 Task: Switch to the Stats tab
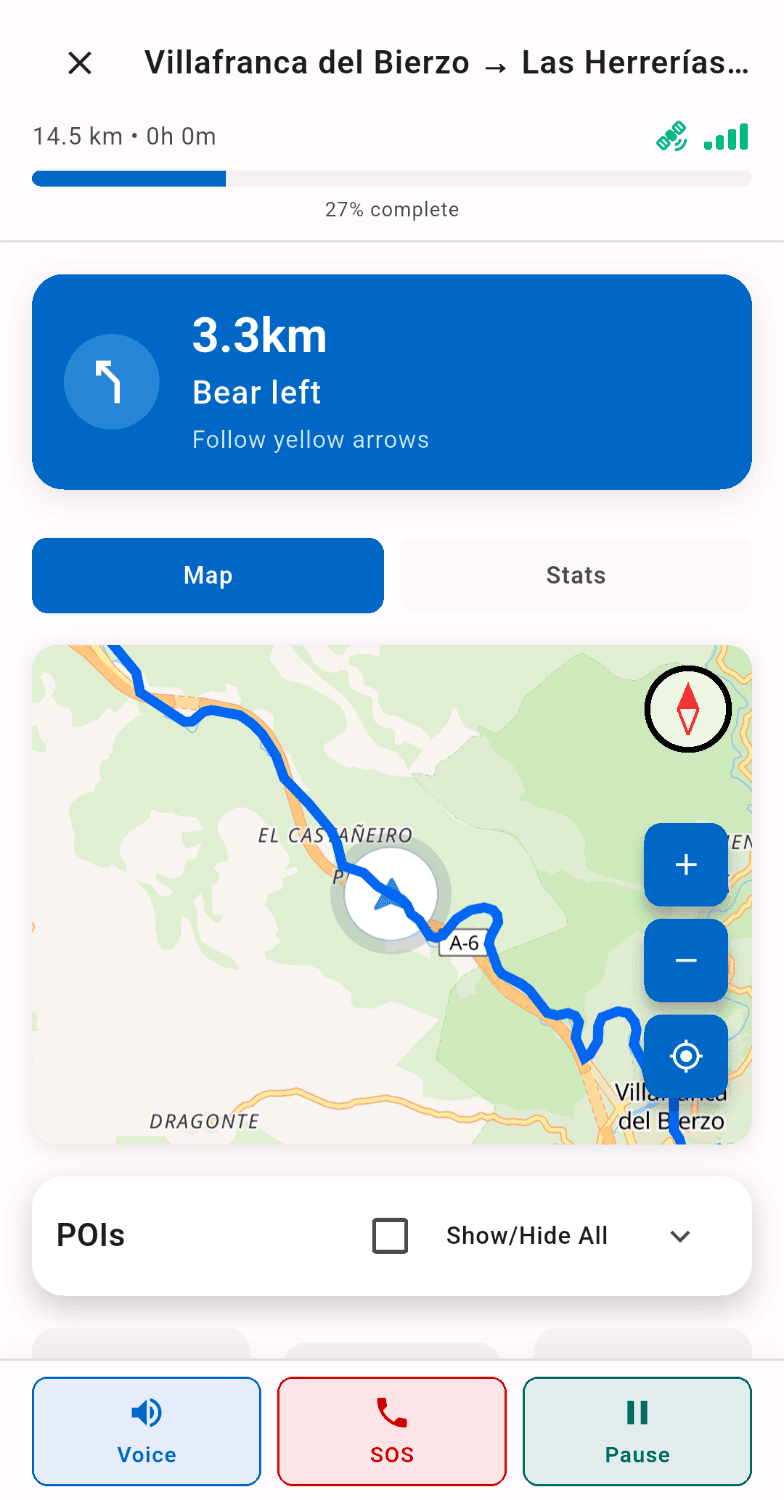click(575, 575)
